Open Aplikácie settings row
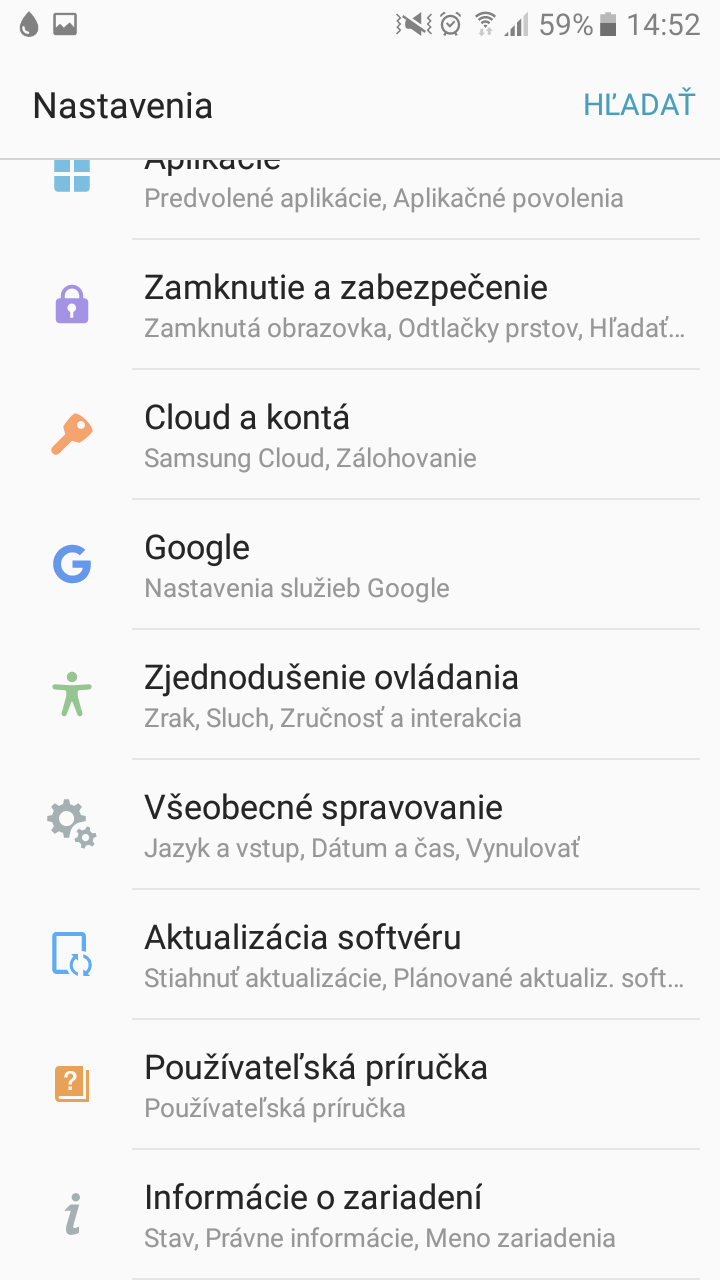Screen dimensions: 720x1280 point(360,199)
